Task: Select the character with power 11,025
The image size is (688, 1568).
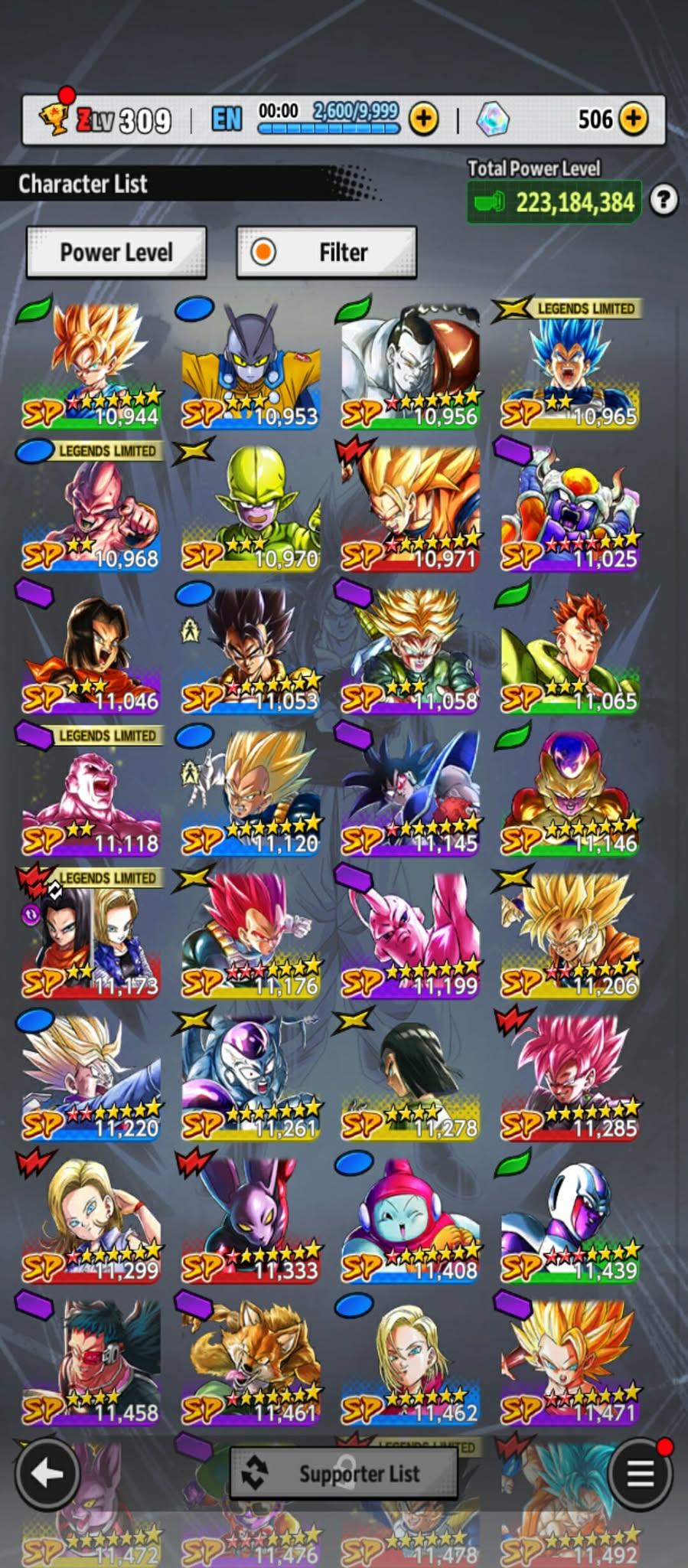Action: (x=570, y=505)
